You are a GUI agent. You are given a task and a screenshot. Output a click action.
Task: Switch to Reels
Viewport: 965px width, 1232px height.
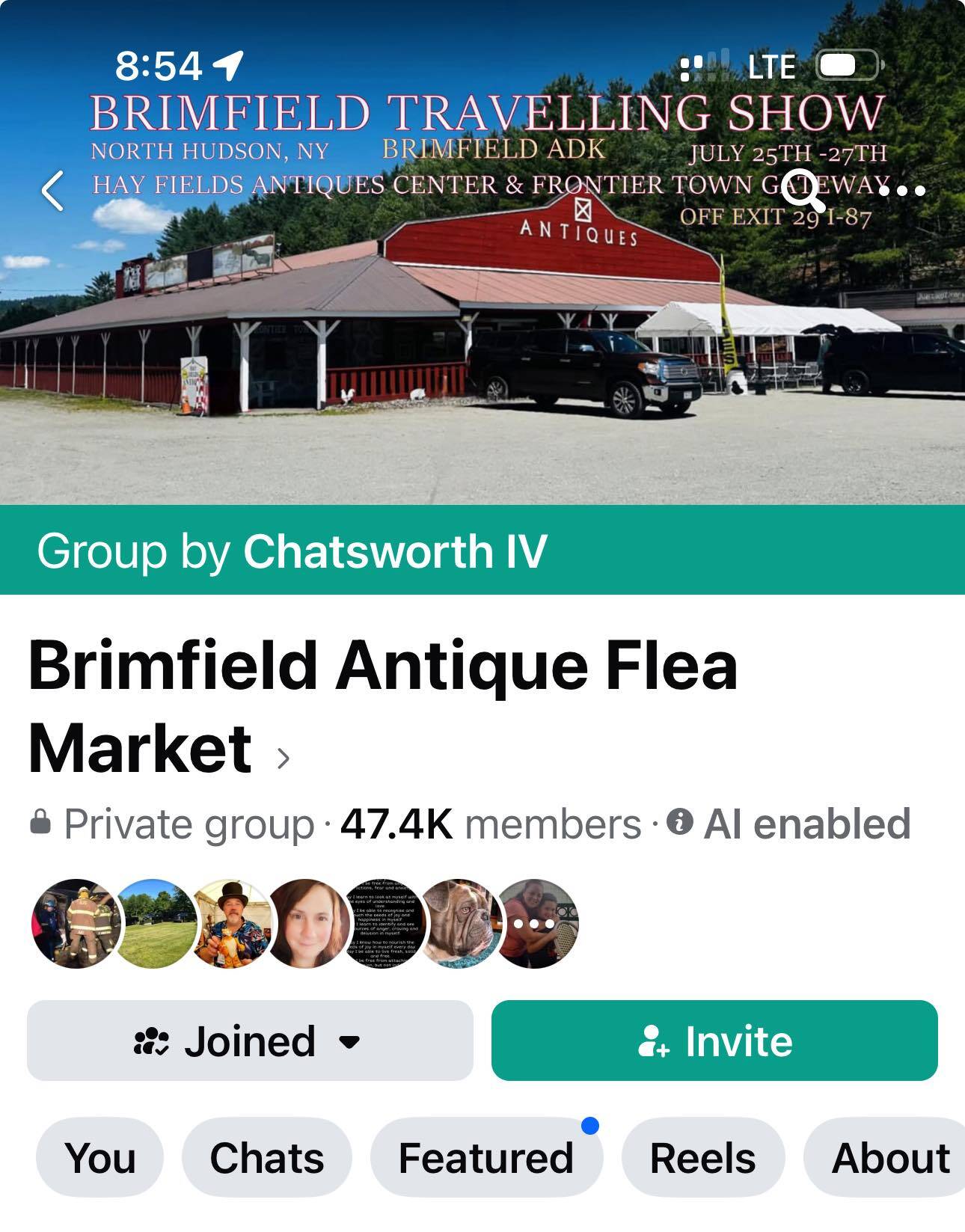pyautogui.click(x=703, y=1158)
